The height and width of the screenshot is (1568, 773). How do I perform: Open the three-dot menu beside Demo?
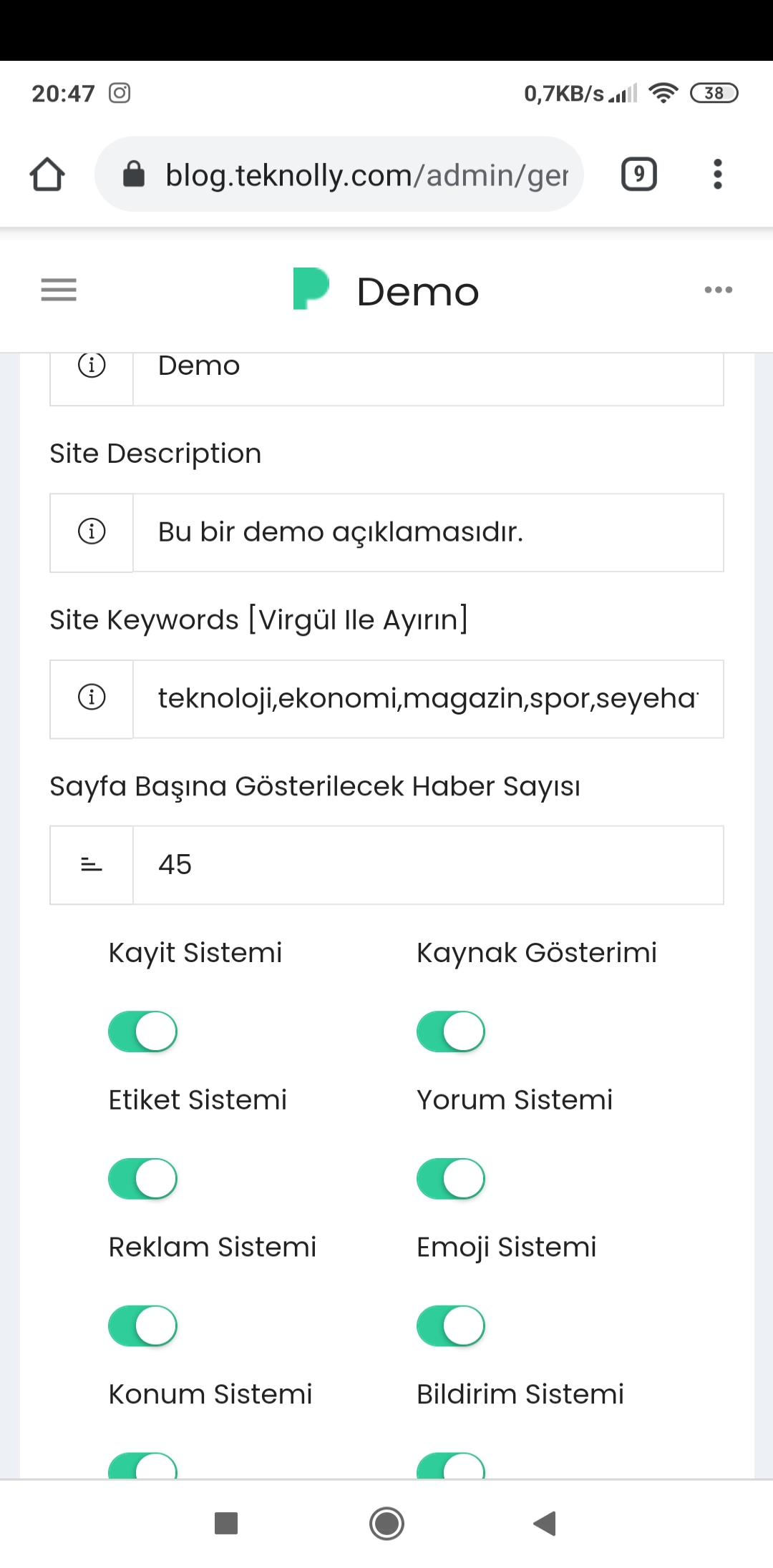(718, 290)
